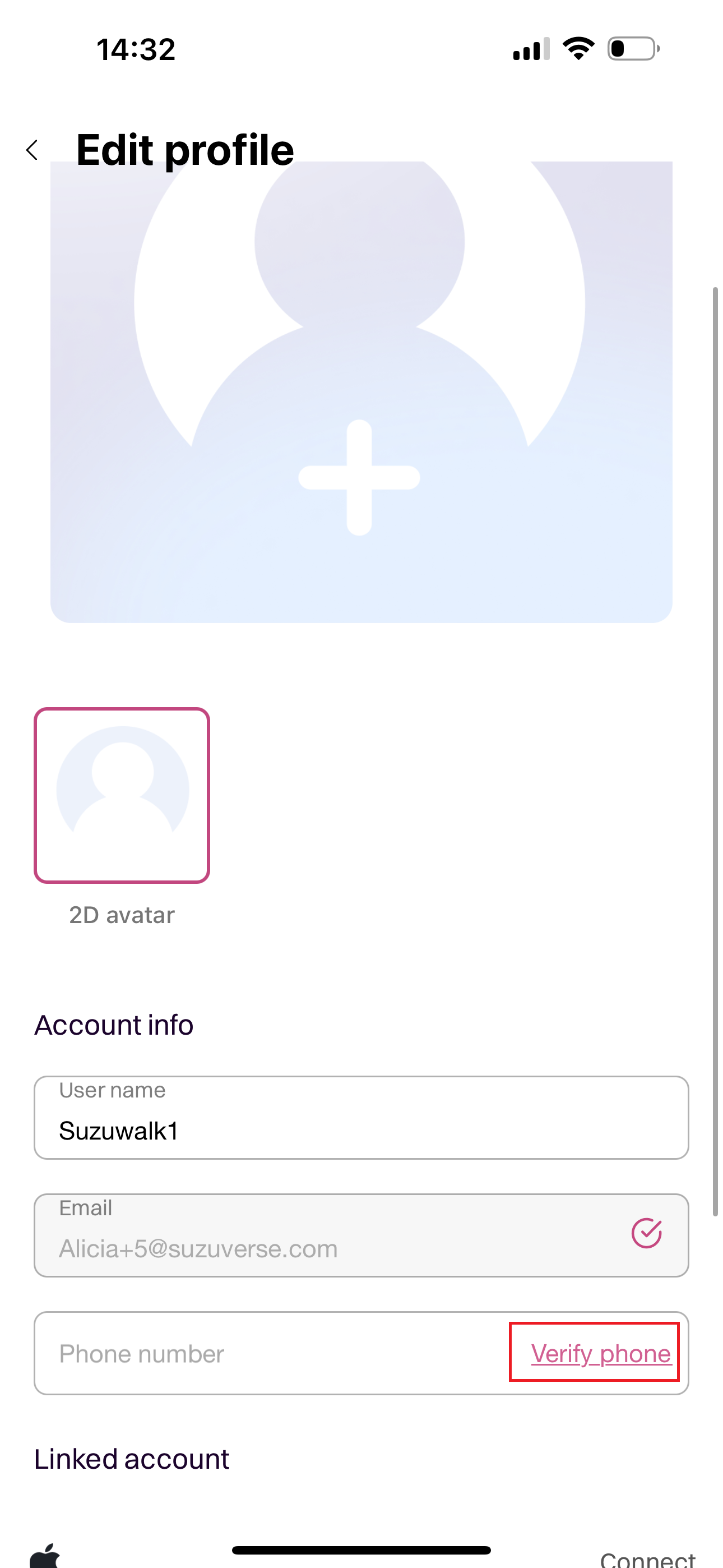Open the Verify phone link

pyautogui.click(x=600, y=1354)
